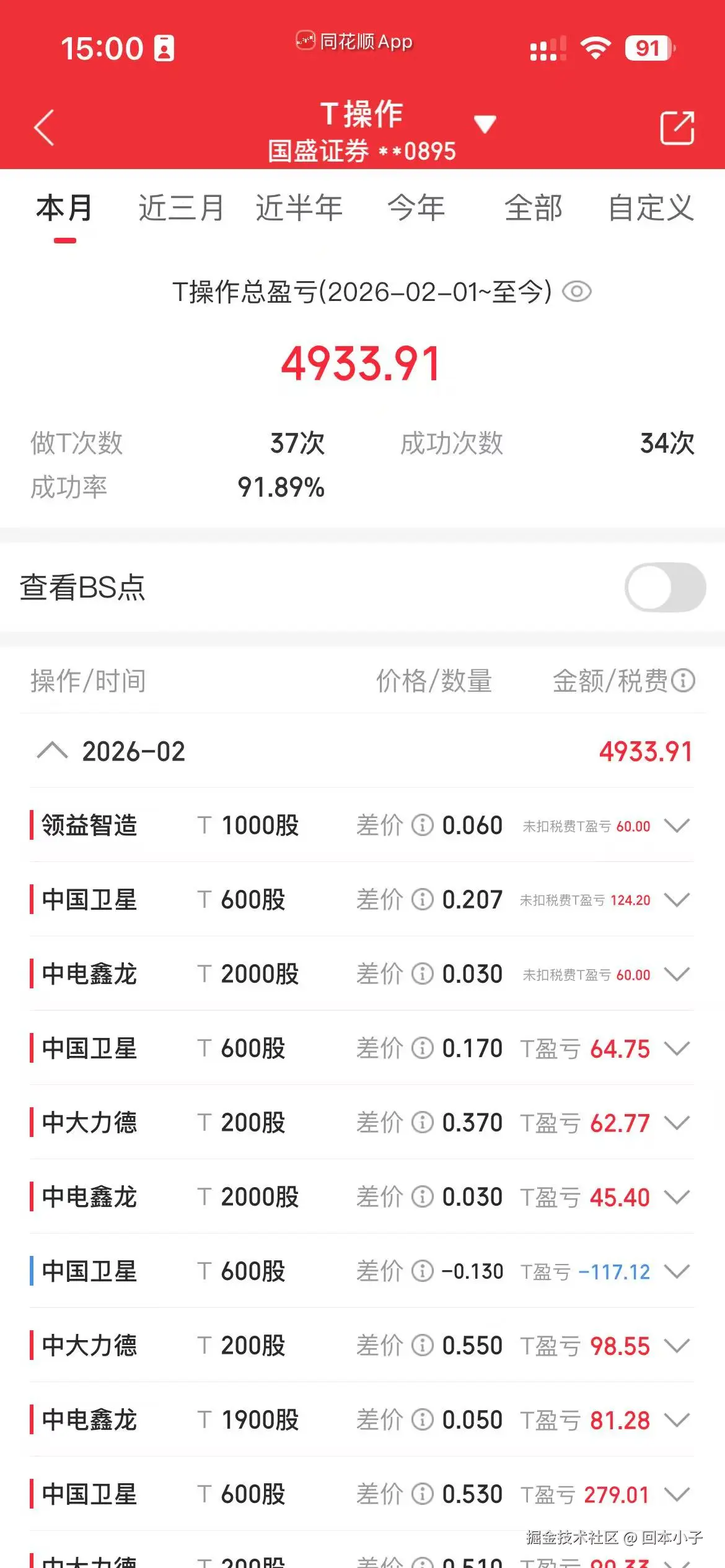
Task: Tap the 国盛证券 **0895 account label
Action: 362,149
